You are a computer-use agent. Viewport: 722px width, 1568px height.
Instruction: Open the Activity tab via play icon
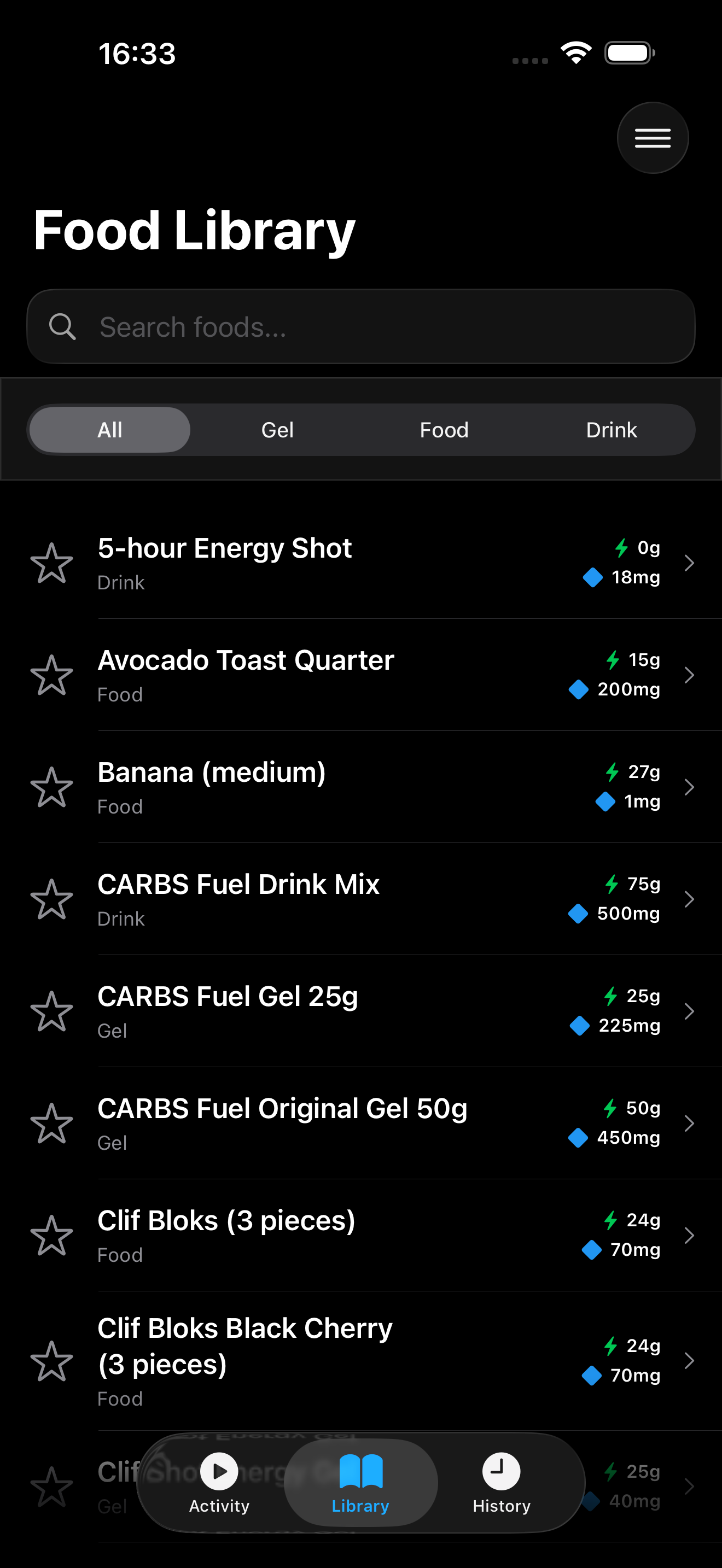[x=219, y=1470]
